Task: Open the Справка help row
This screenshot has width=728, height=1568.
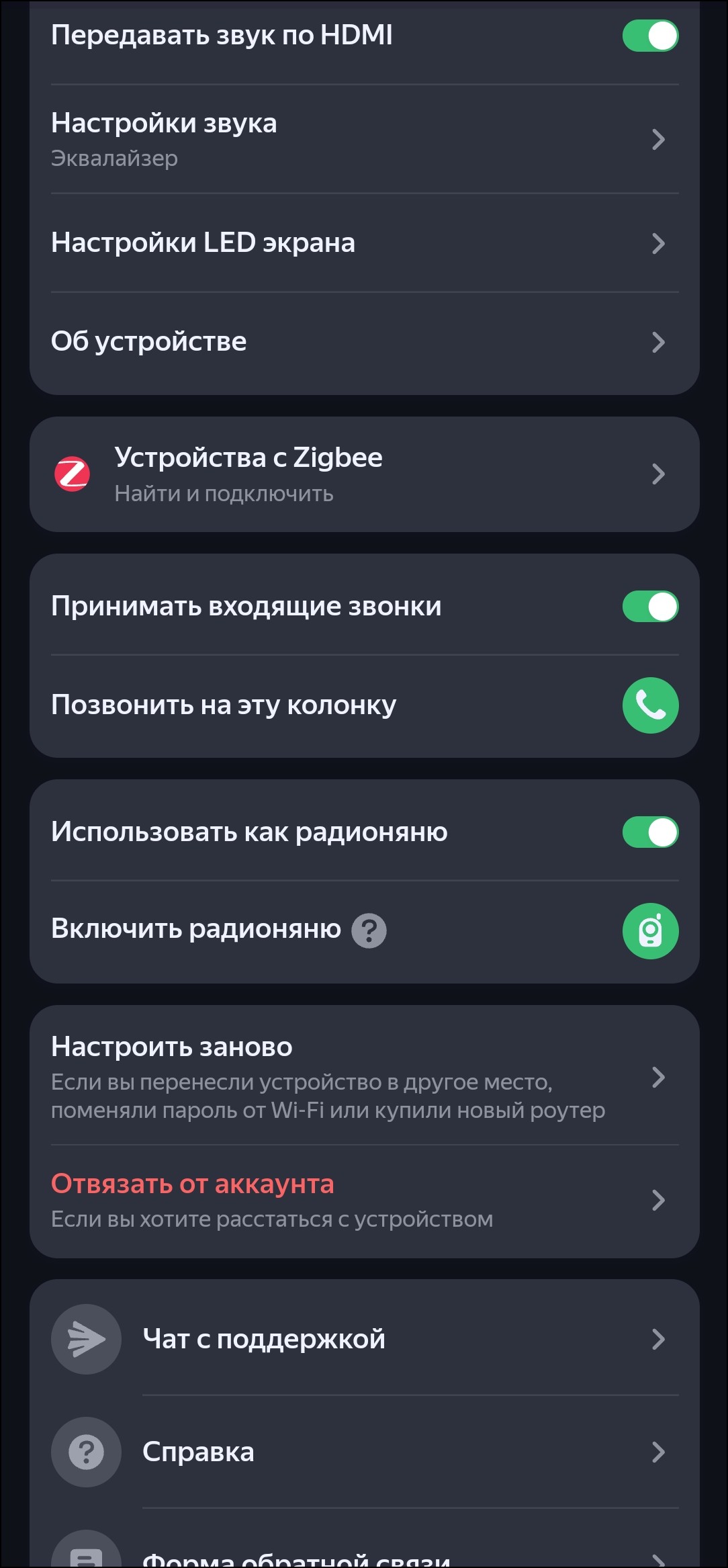Action: [x=364, y=1452]
